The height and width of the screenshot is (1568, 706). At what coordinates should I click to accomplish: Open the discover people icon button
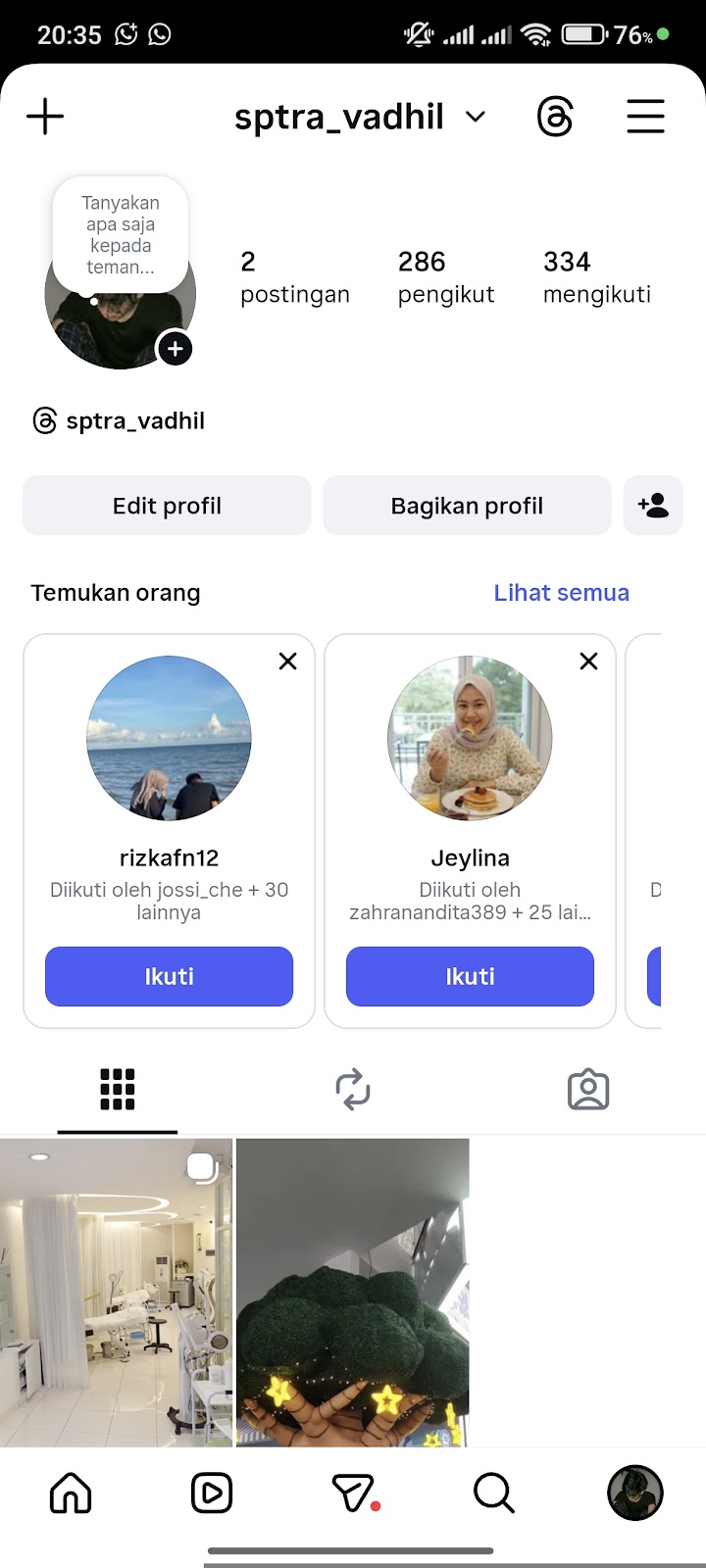click(653, 506)
